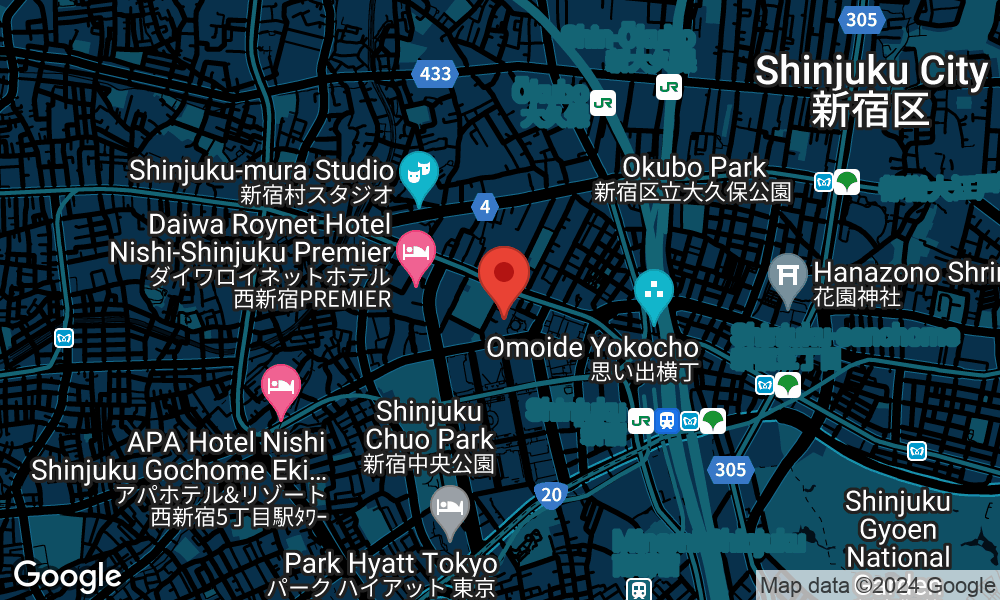Select the Park Hyatt Tokyo hotel pin

450,509
